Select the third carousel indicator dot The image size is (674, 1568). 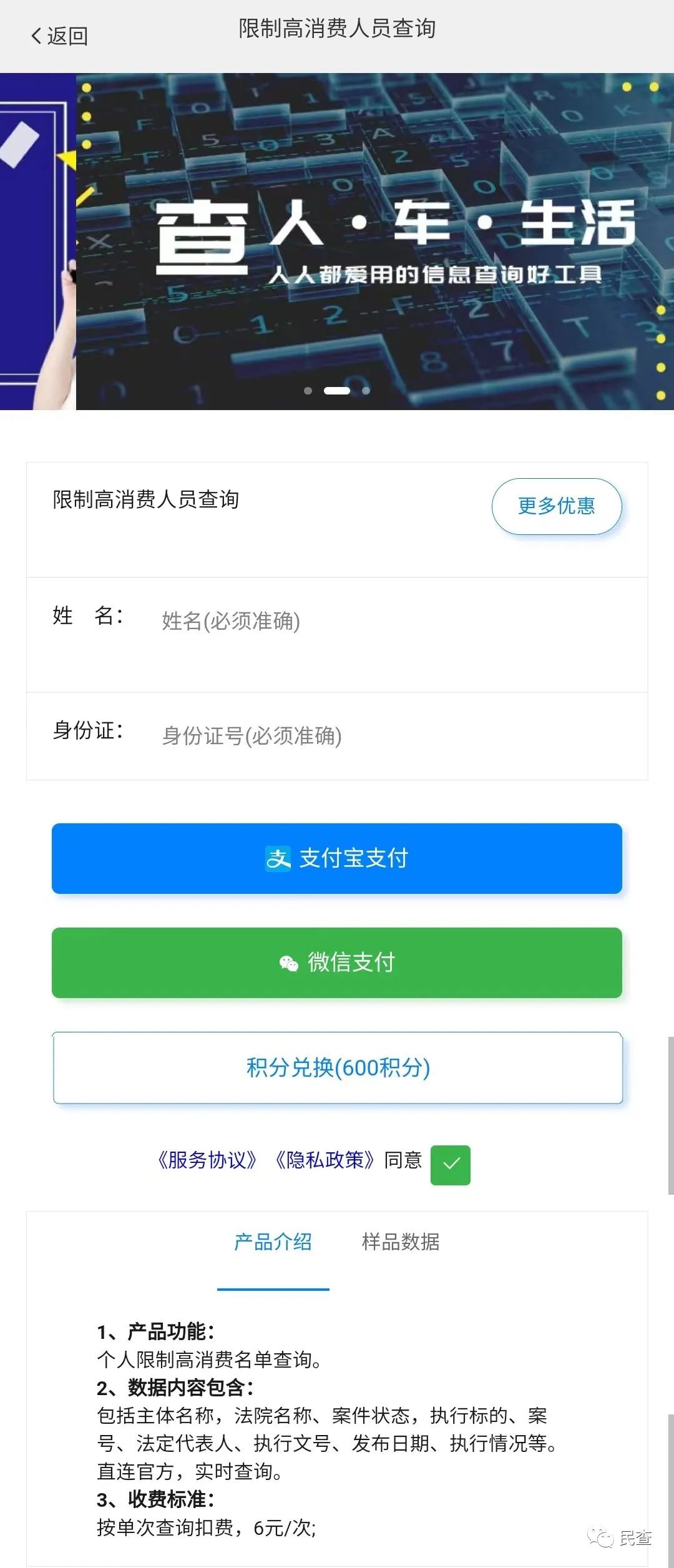(365, 390)
